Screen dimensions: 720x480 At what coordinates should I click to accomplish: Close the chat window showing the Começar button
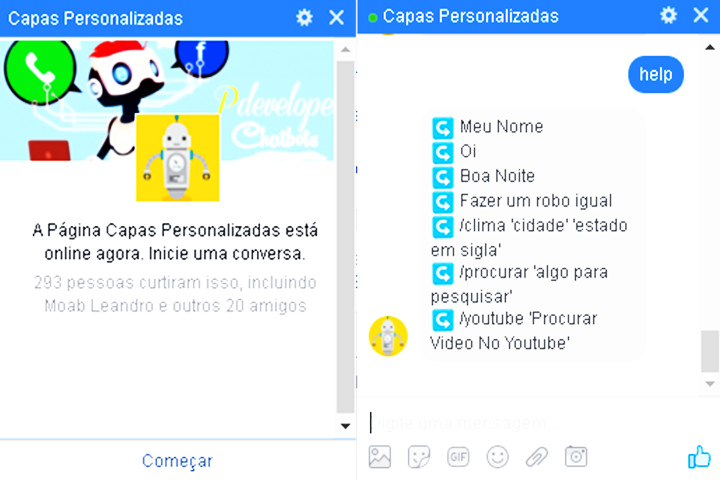click(336, 17)
